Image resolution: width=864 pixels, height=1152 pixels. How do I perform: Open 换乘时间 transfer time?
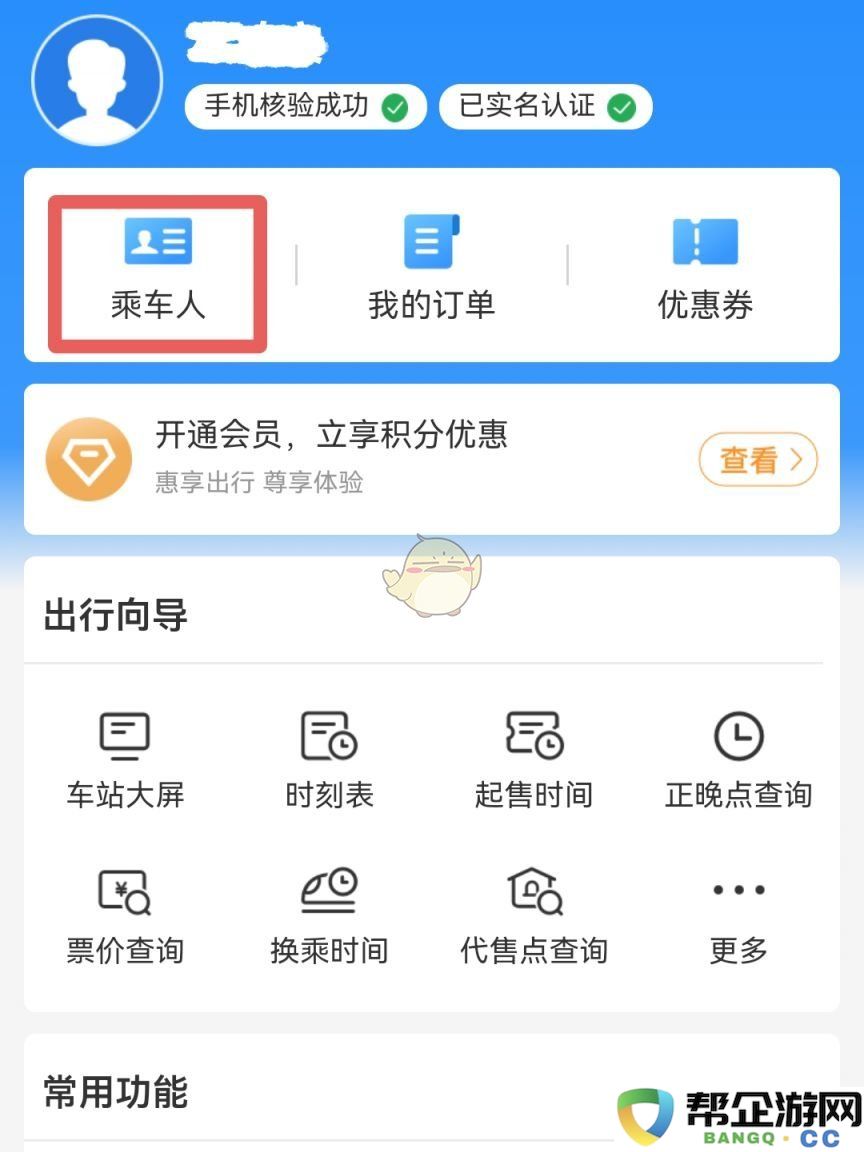(x=329, y=915)
